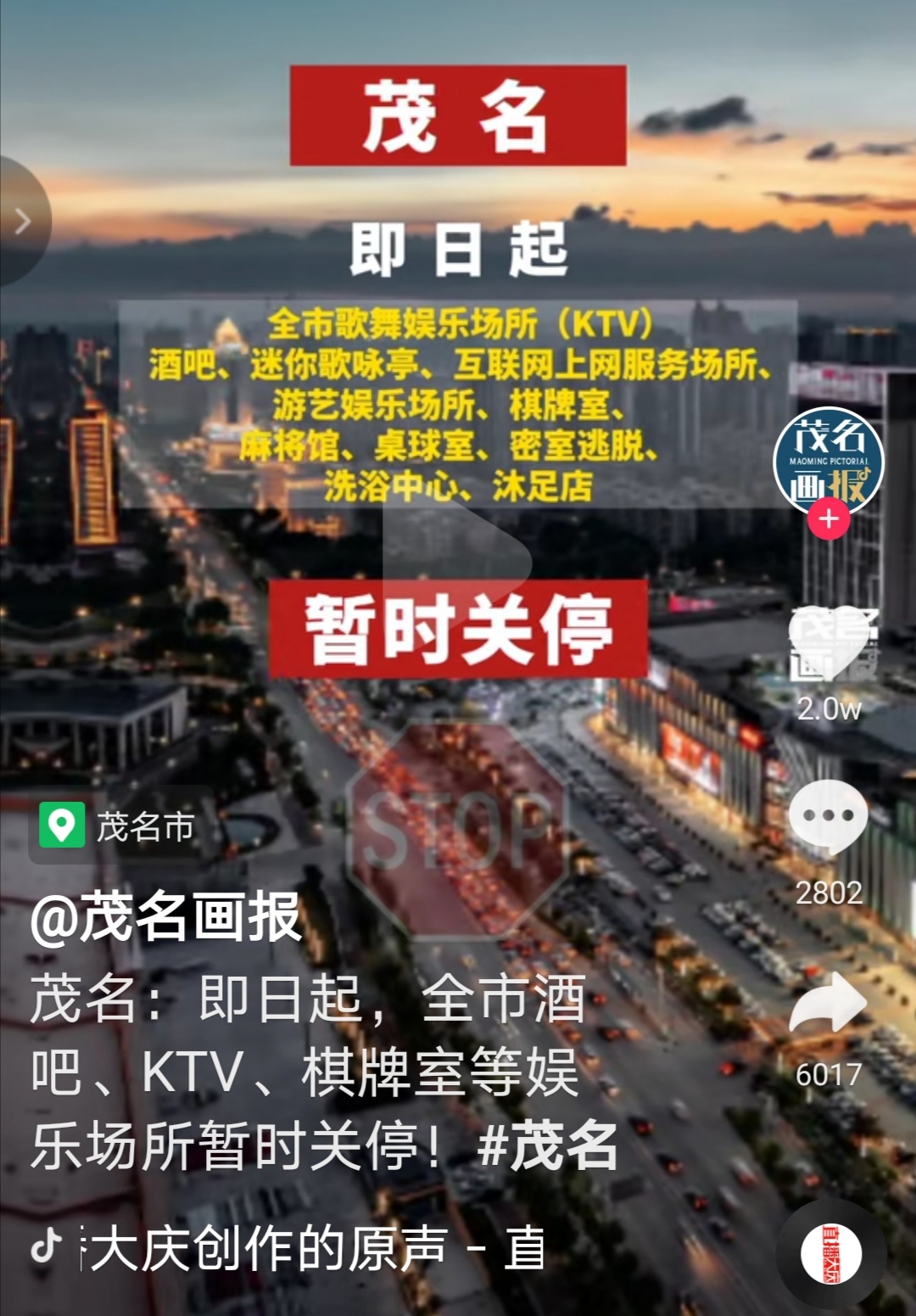Expand the side arrow handle

click(x=22, y=221)
